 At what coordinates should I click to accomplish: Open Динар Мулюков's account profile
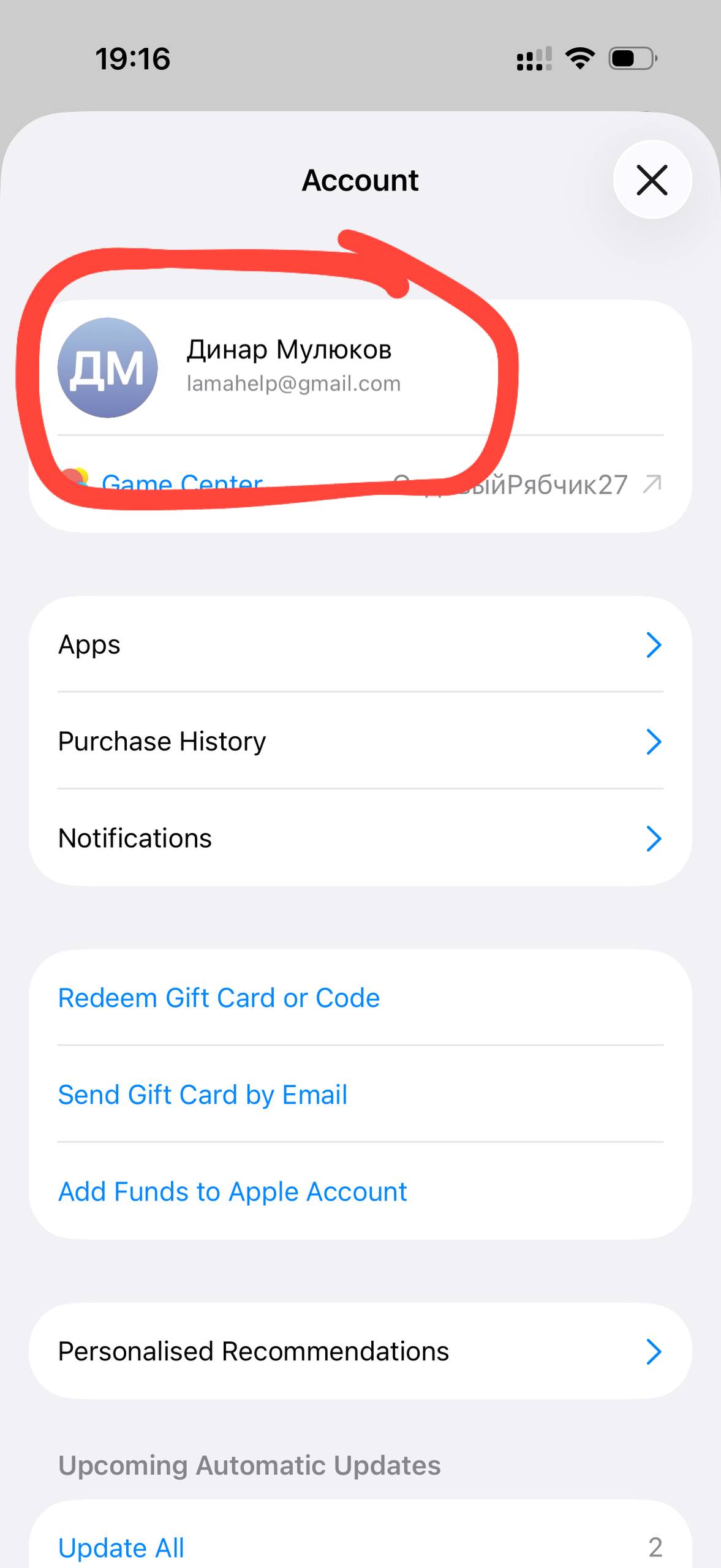[288, 366]
